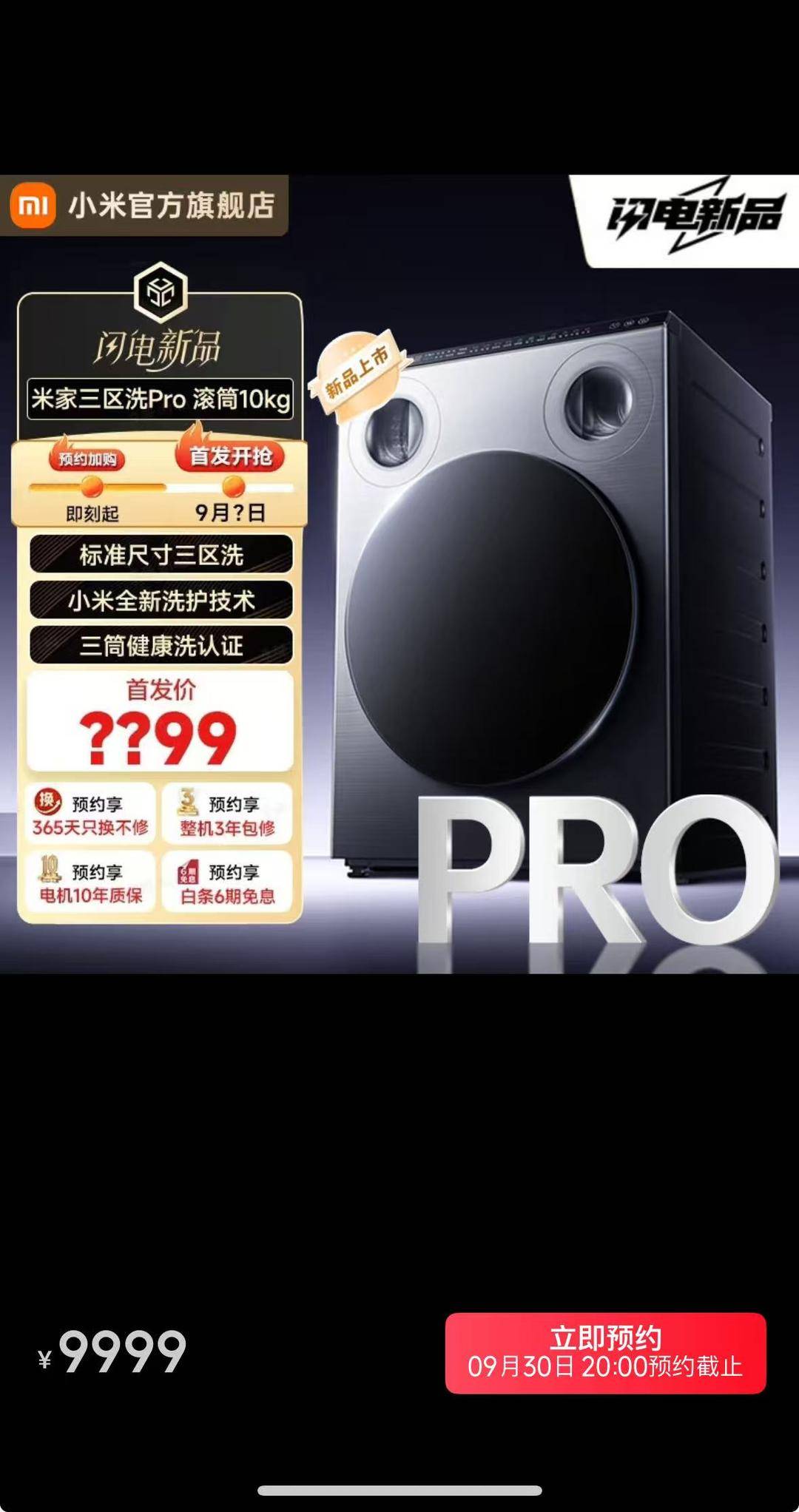Tap the 立即预约 reserve button
Viewport: 799px width, 1512px height.
tap(605, 1353)
